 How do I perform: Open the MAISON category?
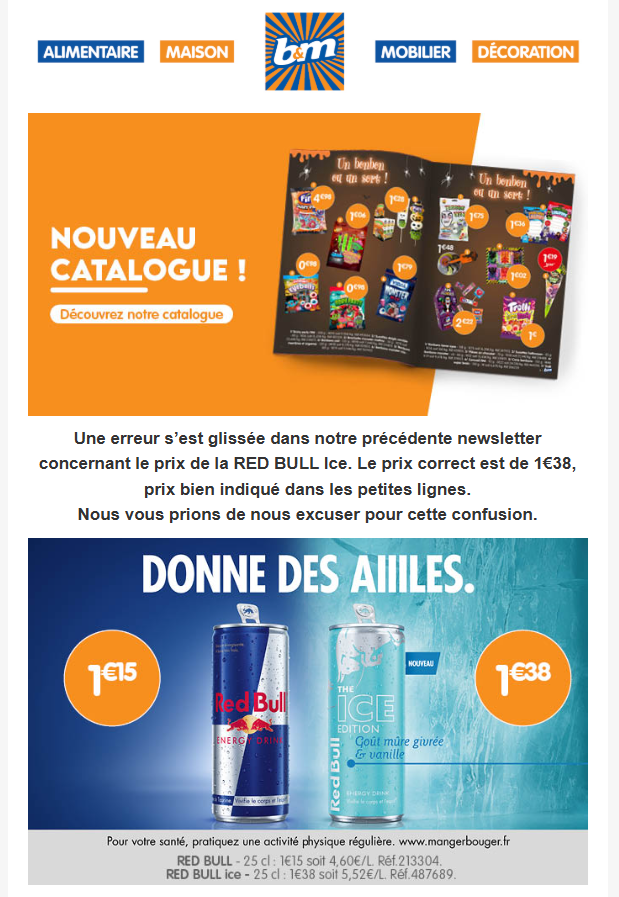point(196,52)
